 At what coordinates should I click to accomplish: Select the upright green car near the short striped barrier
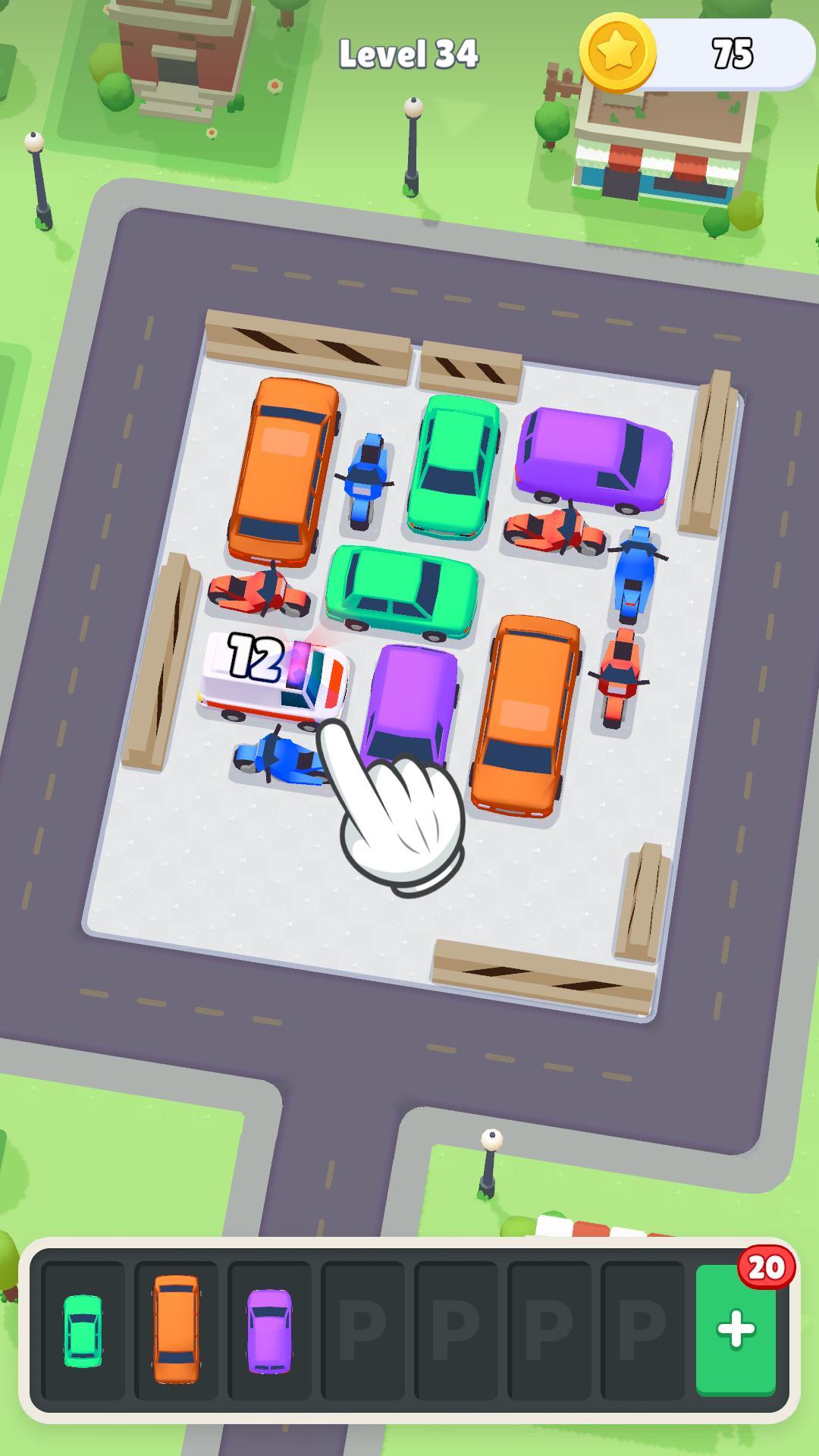453,463
